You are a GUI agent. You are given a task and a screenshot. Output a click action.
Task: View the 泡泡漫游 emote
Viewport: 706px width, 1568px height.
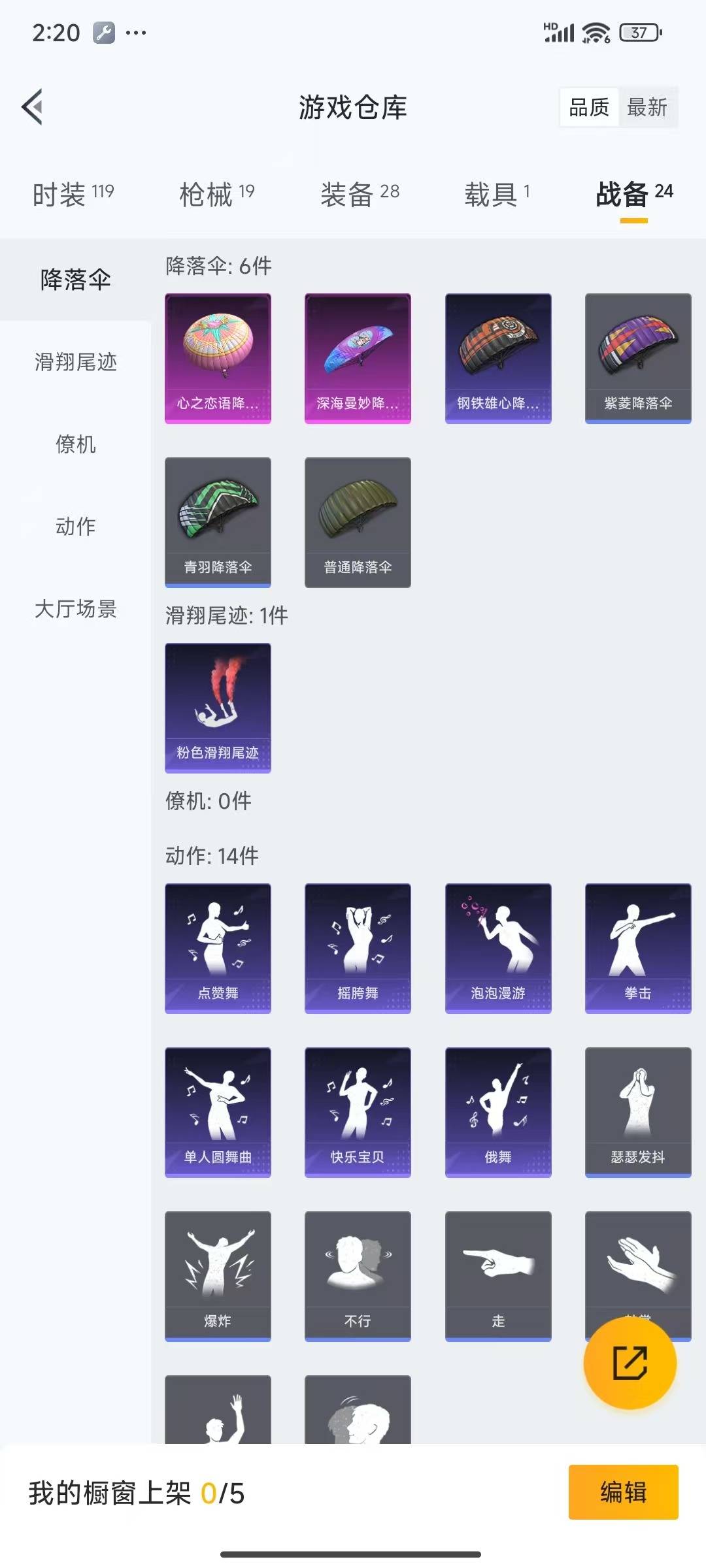click(498, 948)
